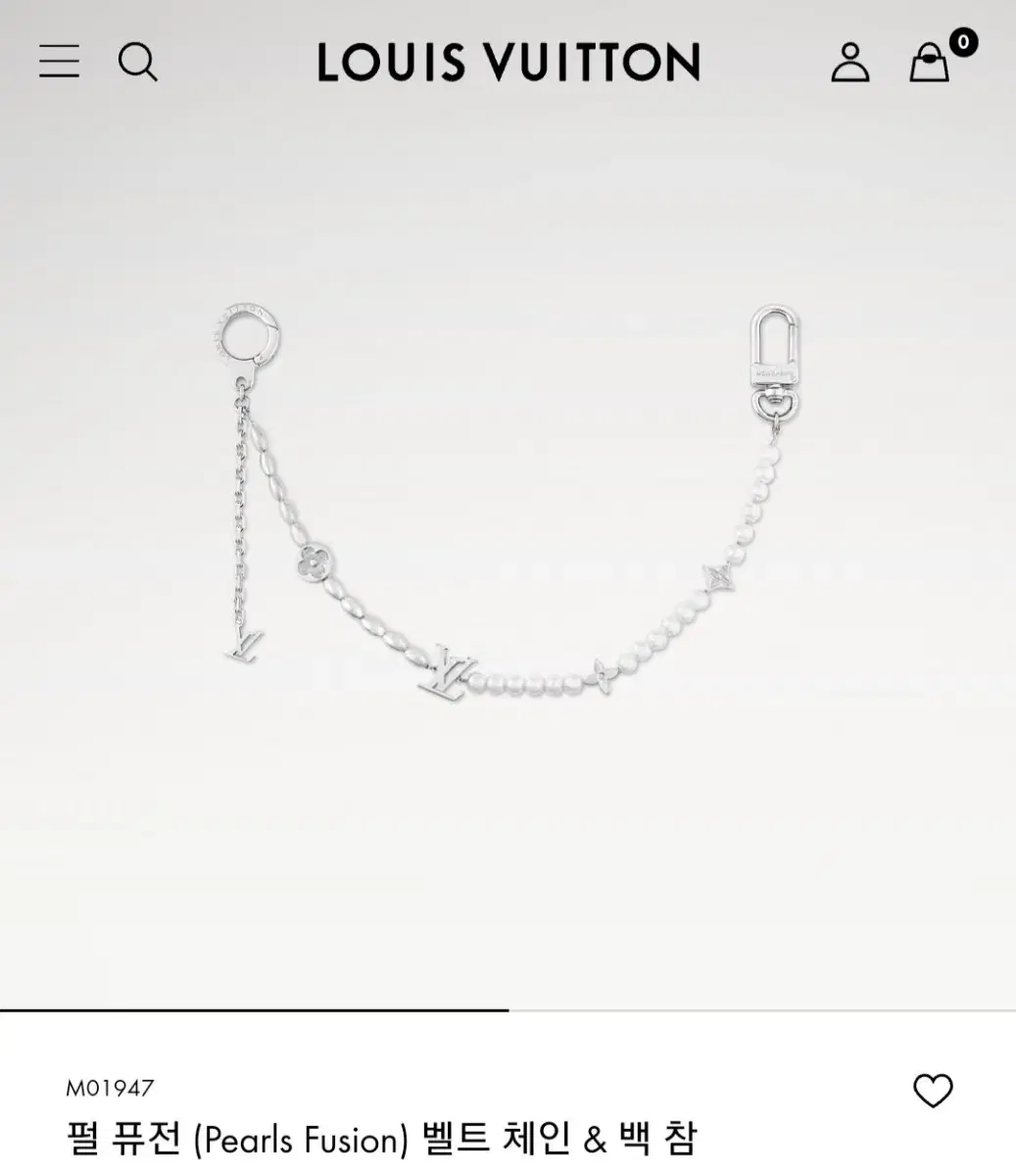Open site navigation from three-line menu

click(x=59, y=62)
